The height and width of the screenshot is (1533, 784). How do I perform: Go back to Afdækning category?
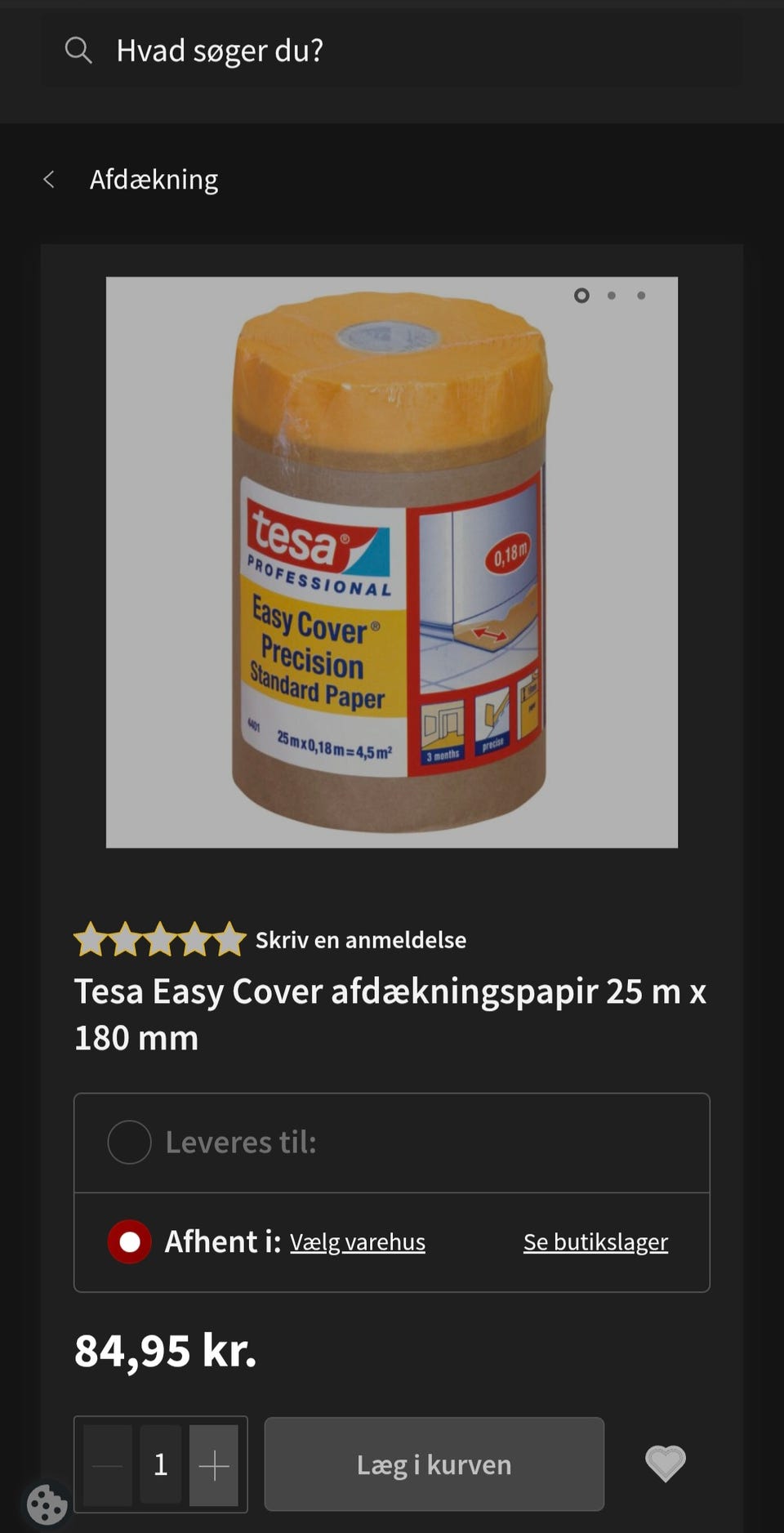click(131, 180)
